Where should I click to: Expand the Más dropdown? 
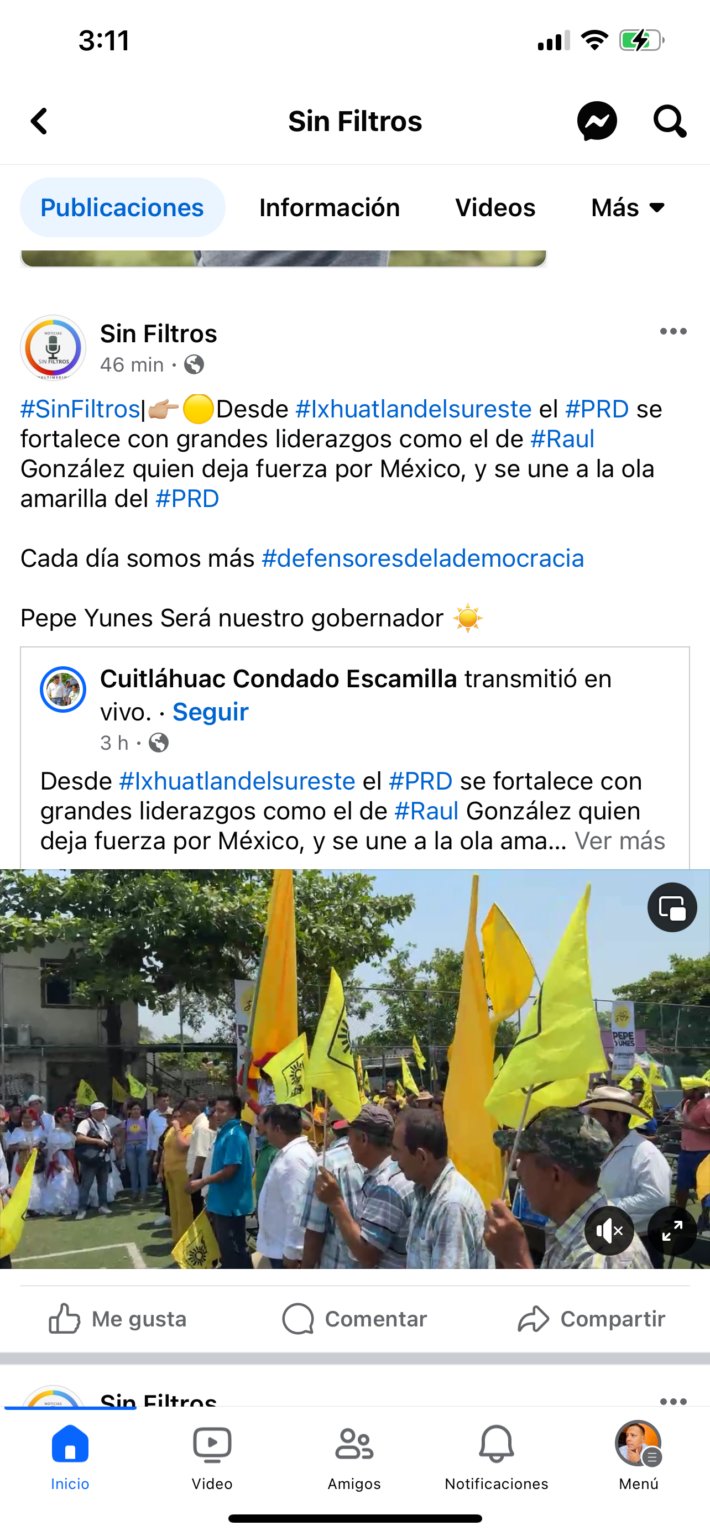click(628, 208)
